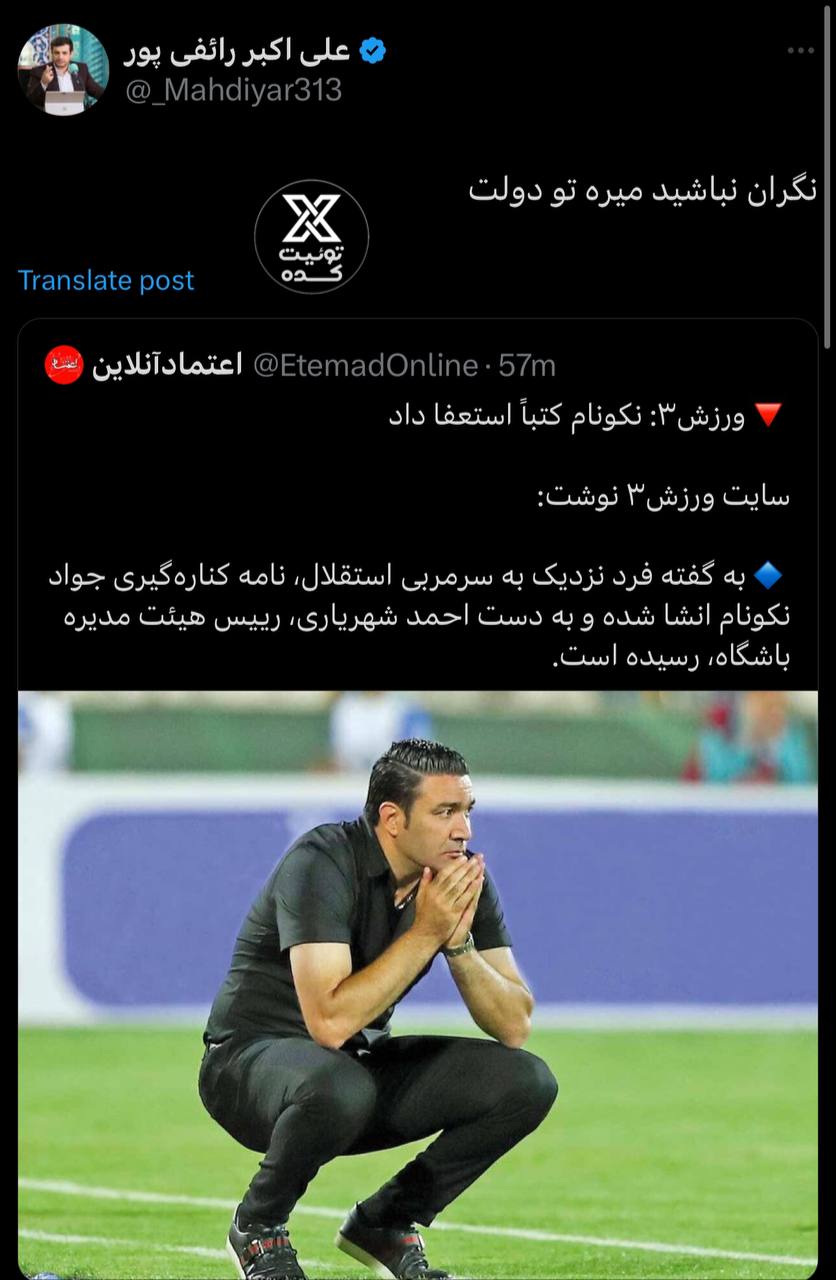Open the post's three-dot overflow menu
Viewport: 836px width, 1280px height.
800,52
